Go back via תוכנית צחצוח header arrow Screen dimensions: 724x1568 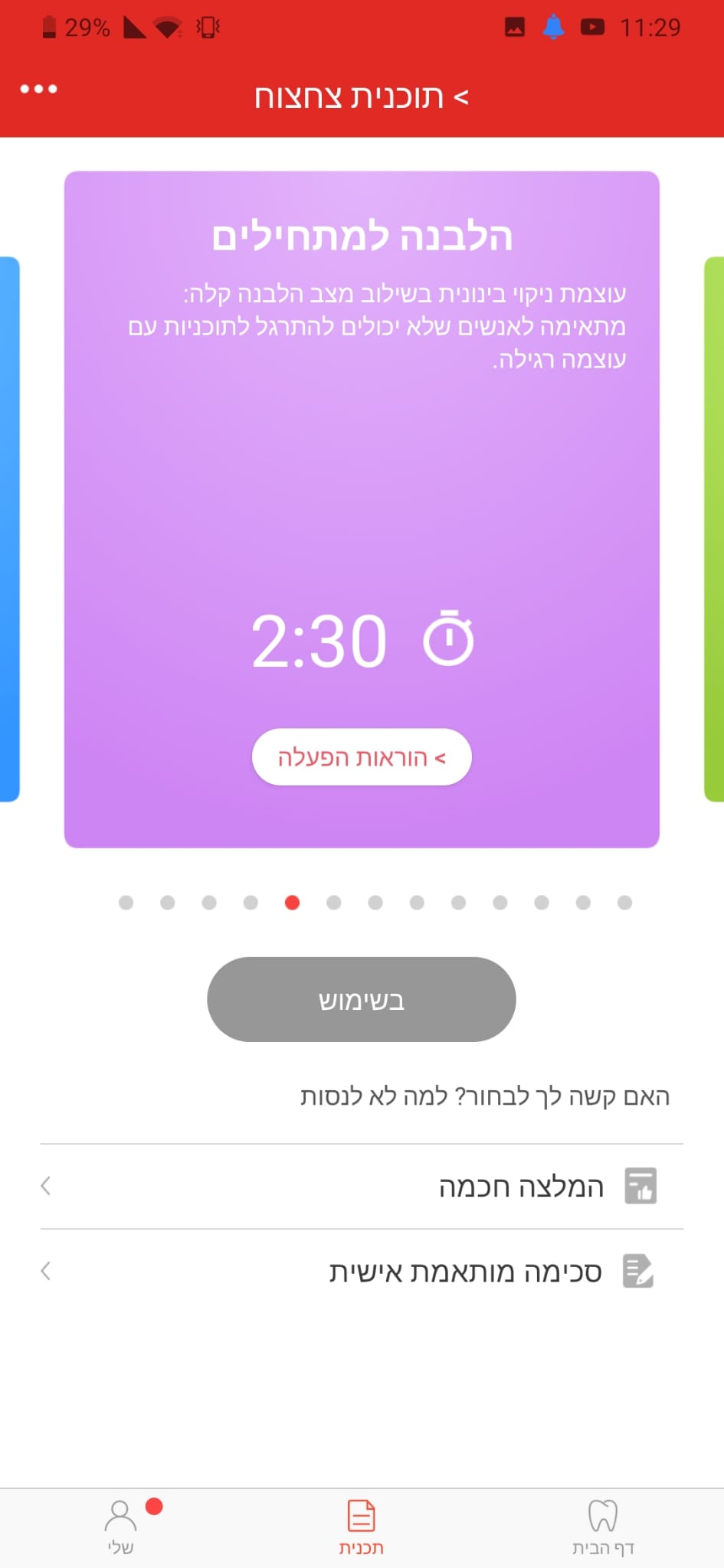pos(460,97)
